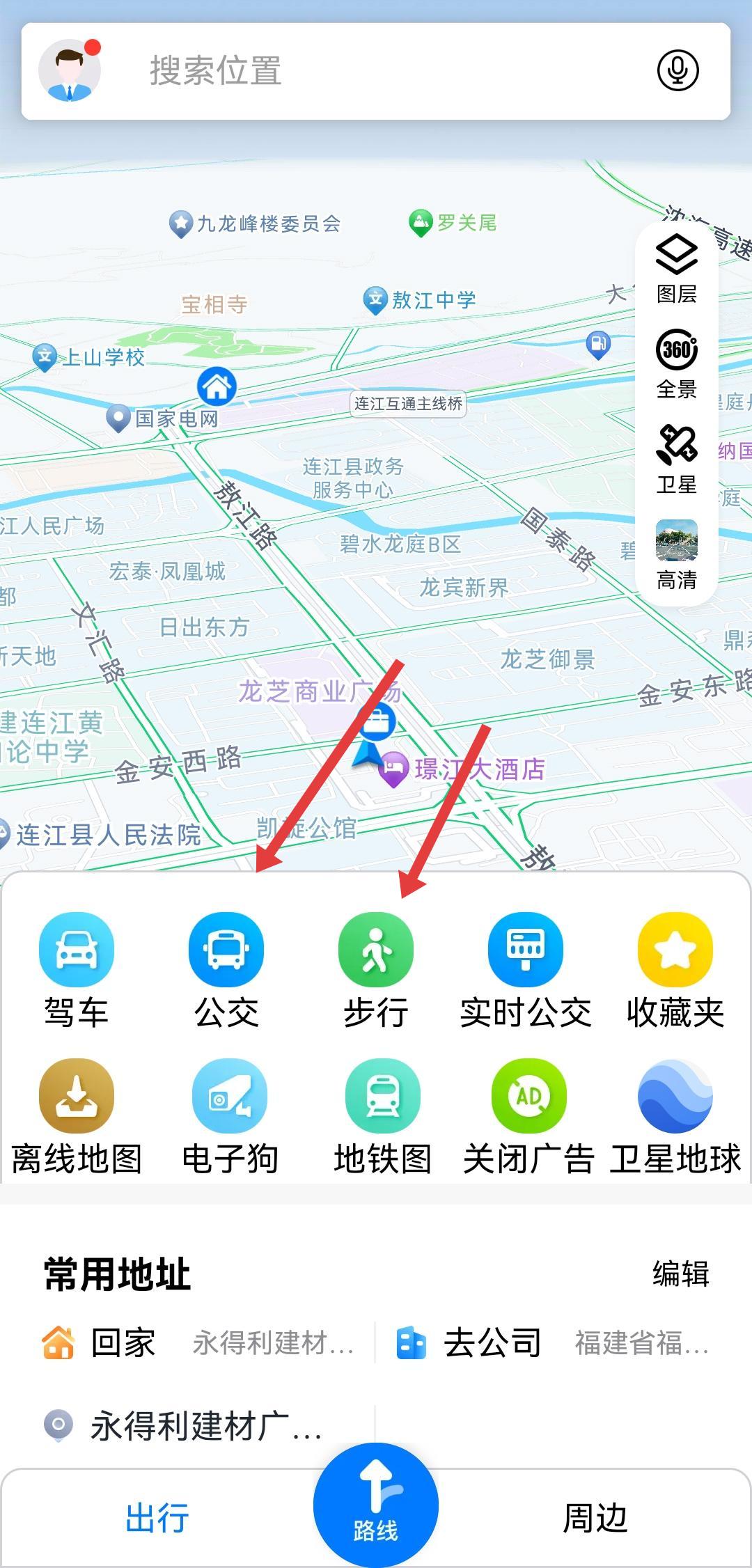Select 公交 bus route planning
752x1568 pixels.
click(x=226, y=971)
